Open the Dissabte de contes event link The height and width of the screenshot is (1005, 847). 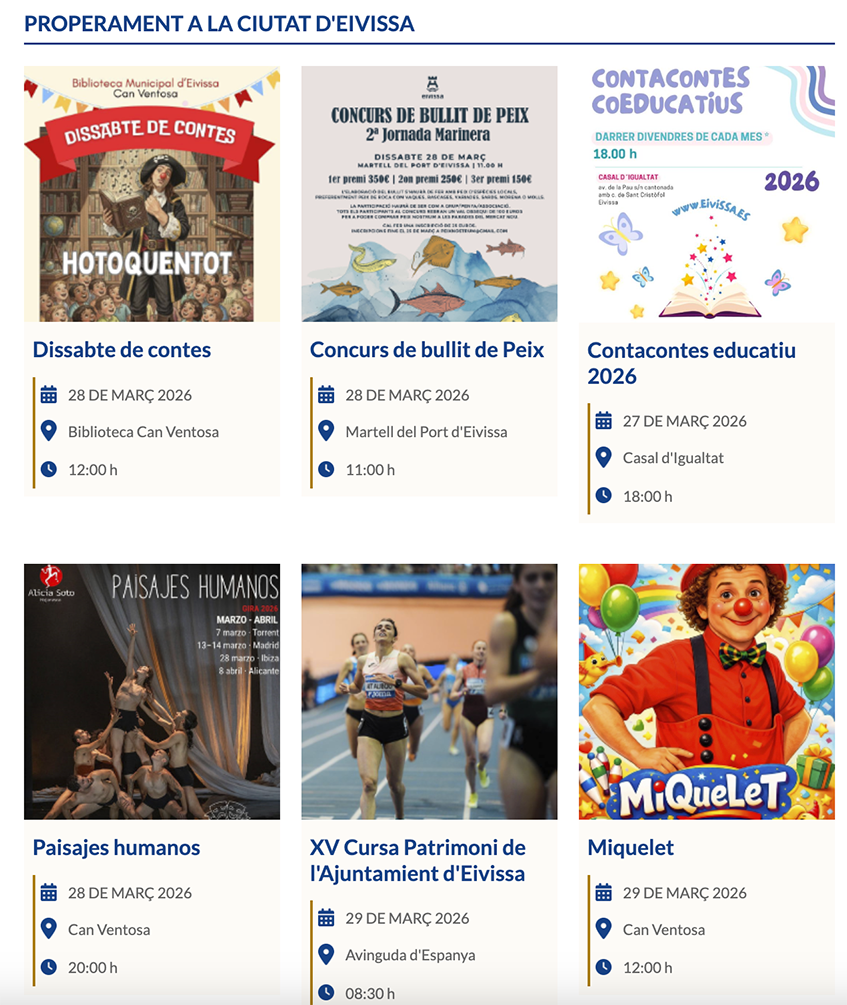pyautogui.click(x=122, y=350)
